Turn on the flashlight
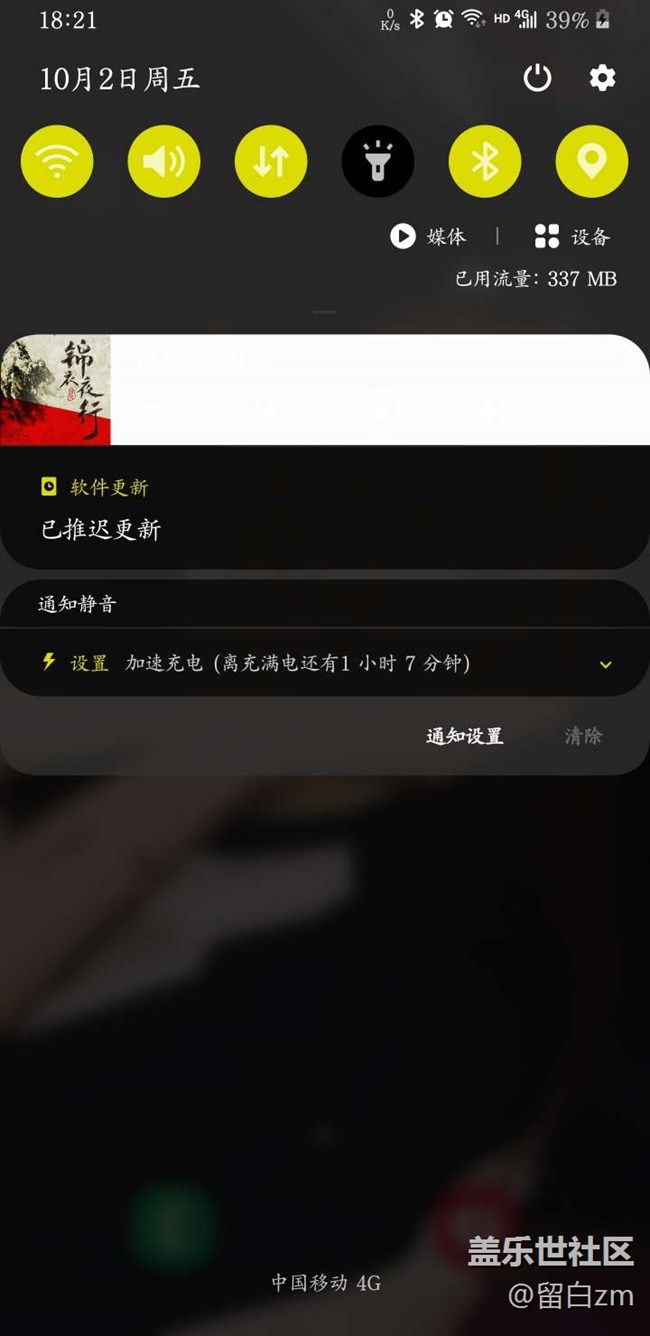Image resolution: width=650 pixels, height=1336 pixels. 378,161
